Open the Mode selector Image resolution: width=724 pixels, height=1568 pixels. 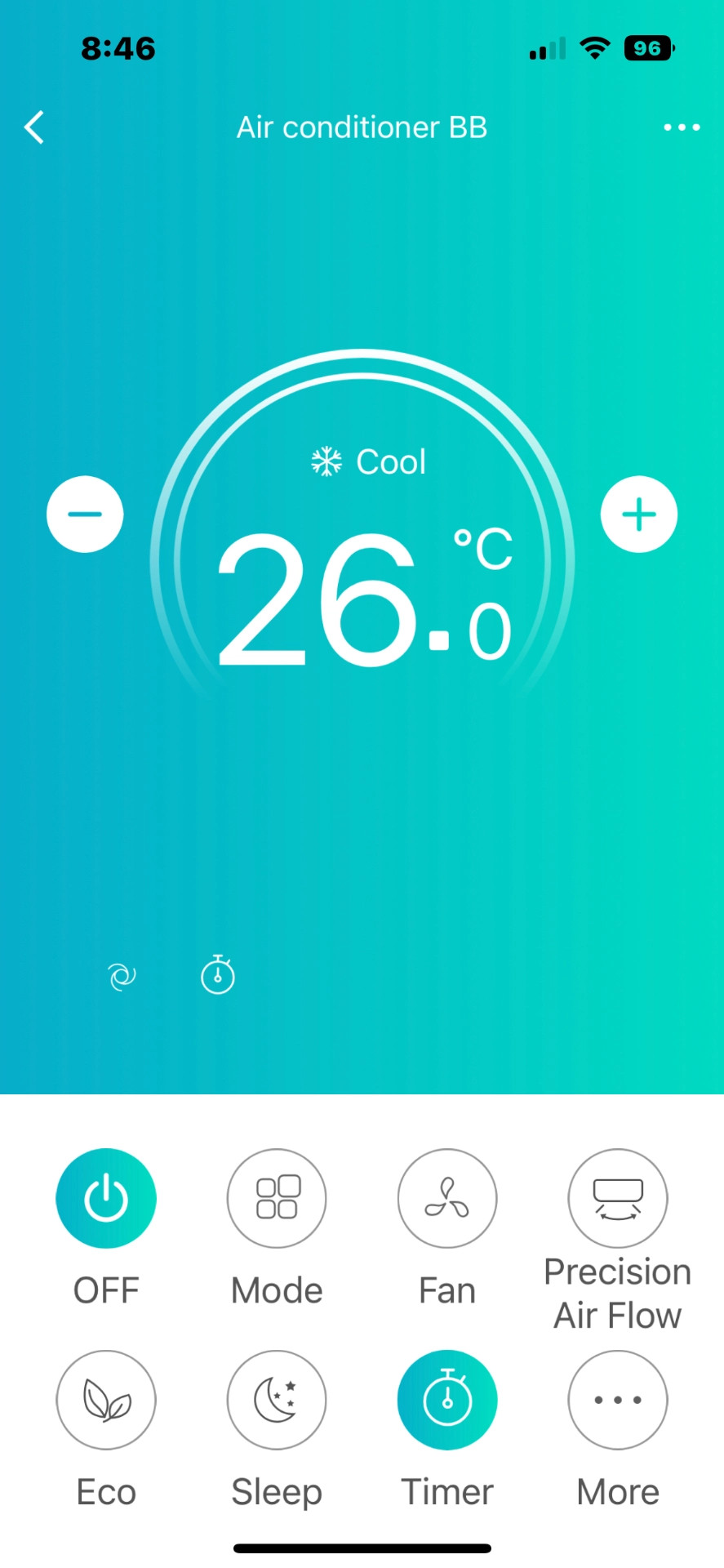coord(277,1198)
